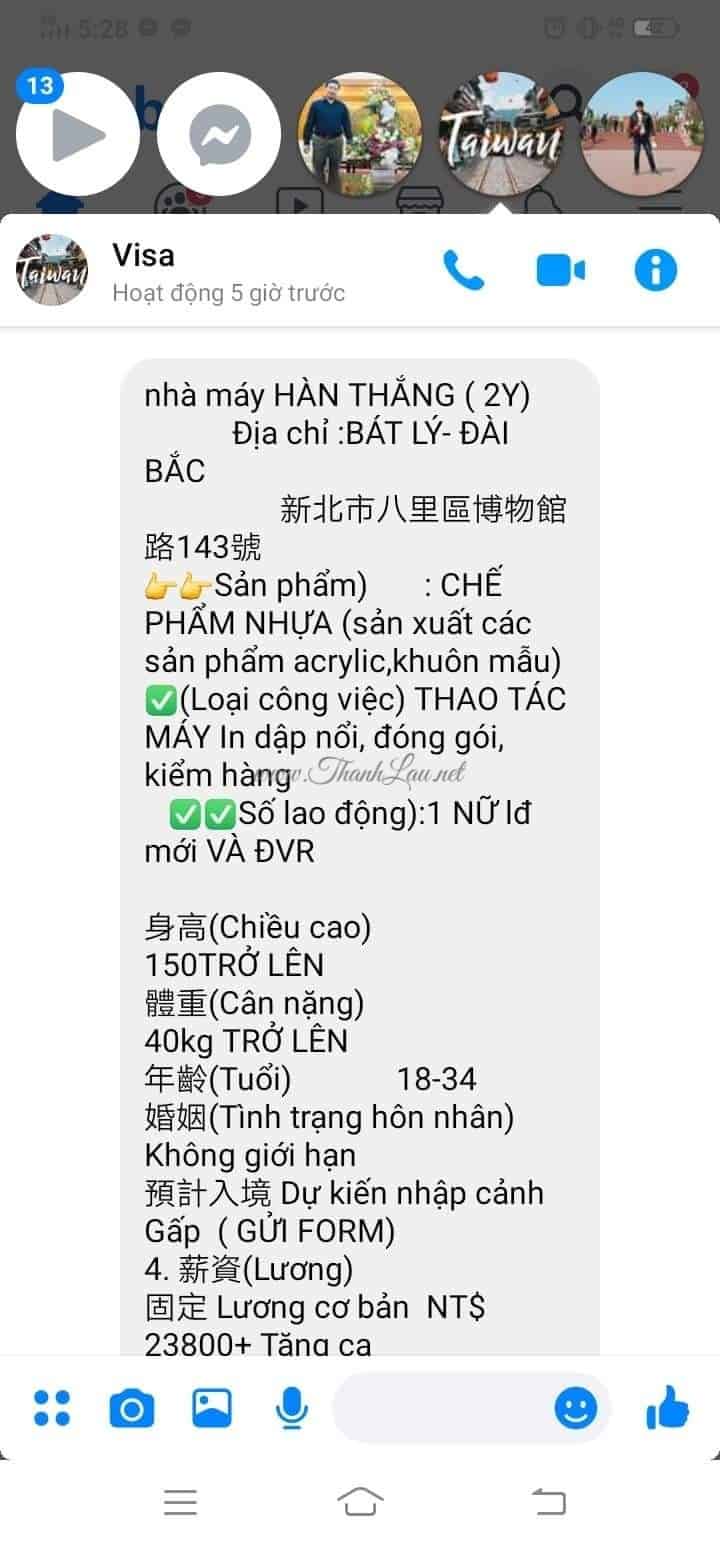Switch to the man-with-flowers chat head
720x1544 pixels.
(360, 134)
